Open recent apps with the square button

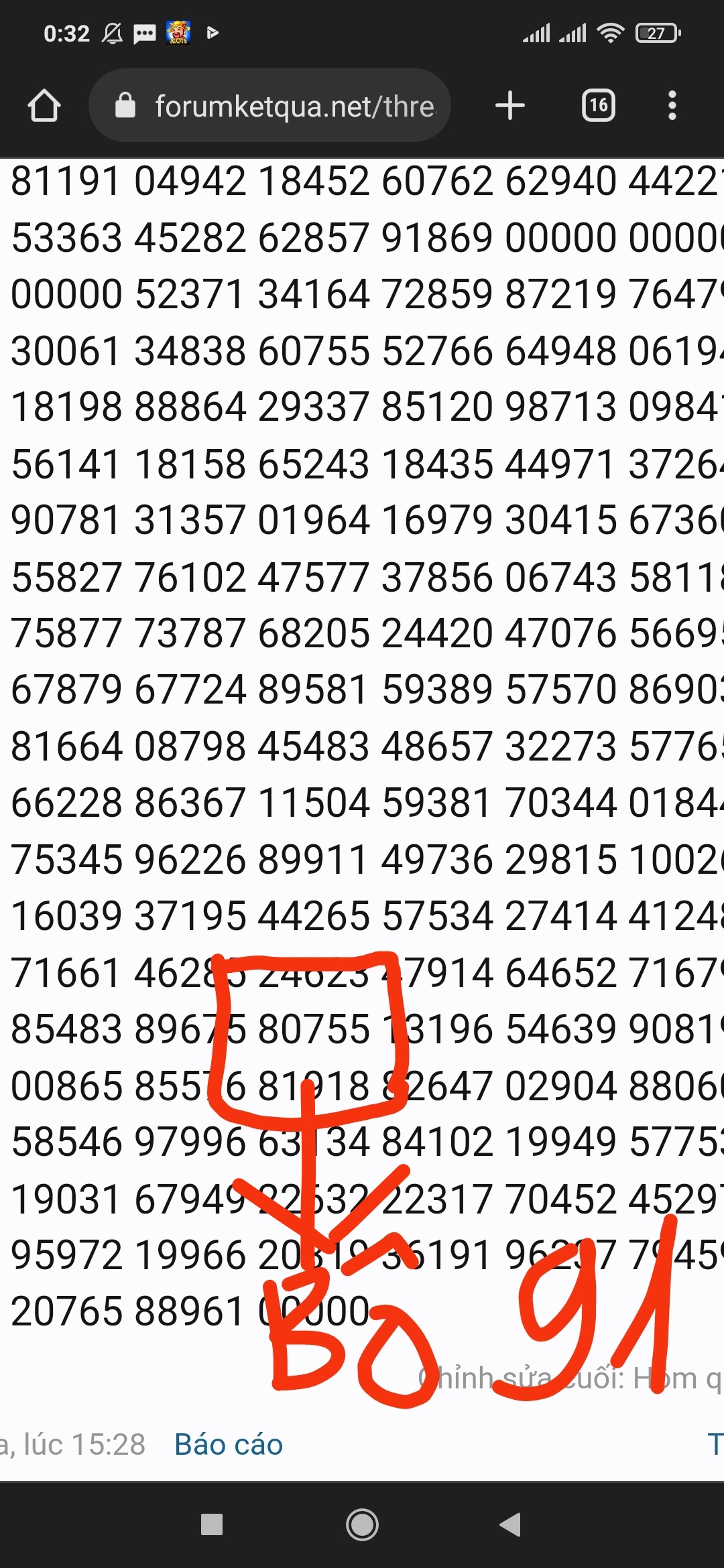[212, 1524]
